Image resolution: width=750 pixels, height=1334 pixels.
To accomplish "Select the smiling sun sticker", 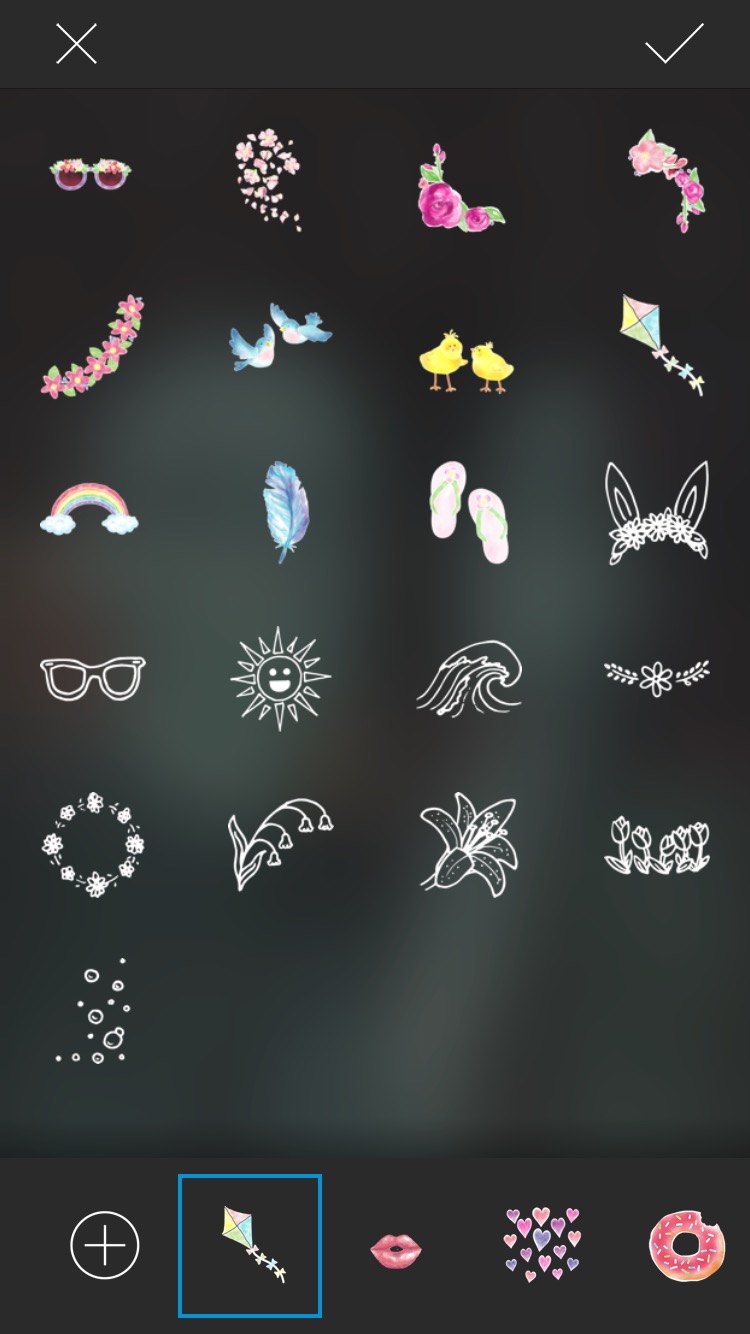I will [280, 678].
